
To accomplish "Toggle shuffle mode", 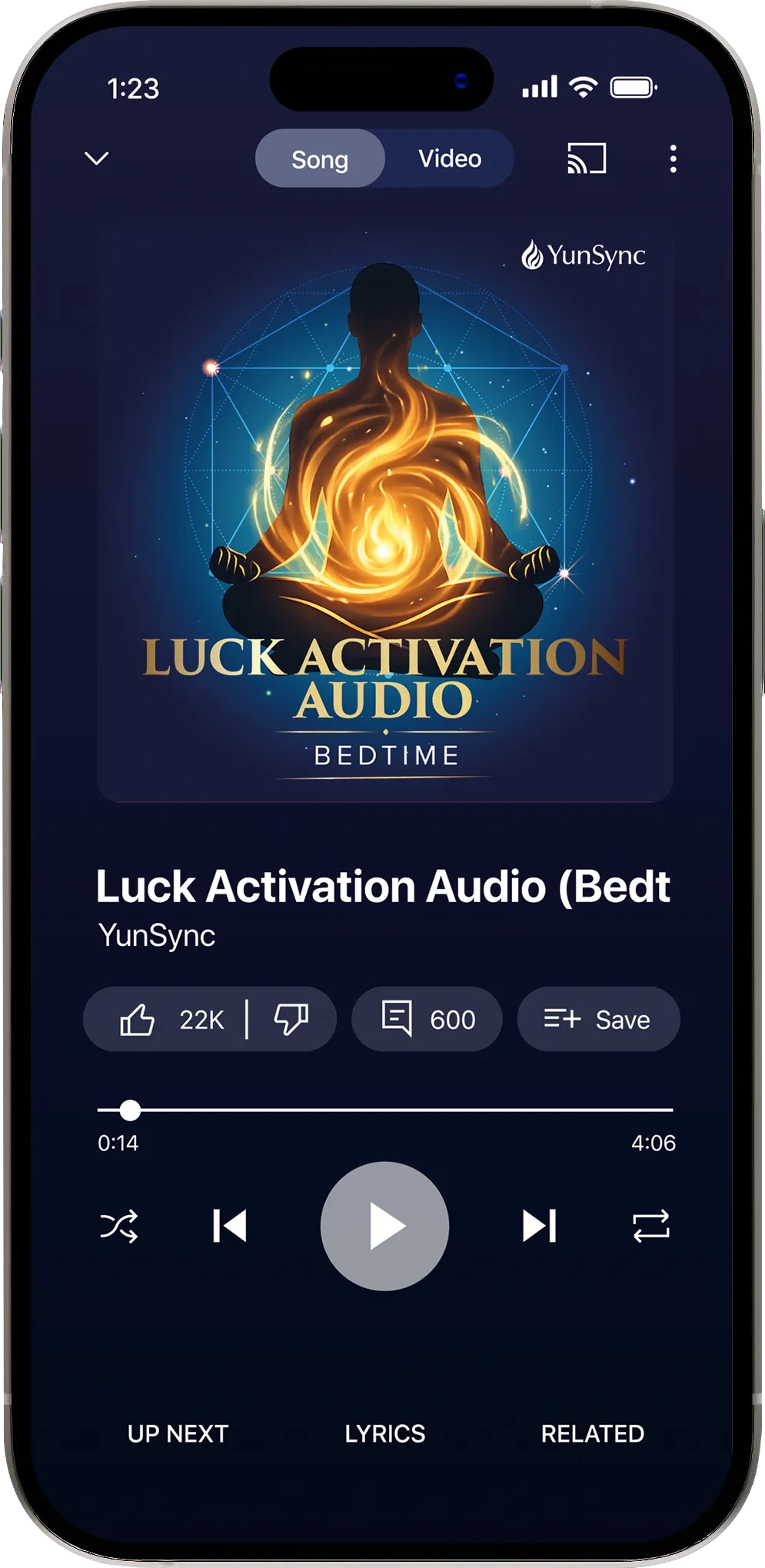I will click(119, 1226).
